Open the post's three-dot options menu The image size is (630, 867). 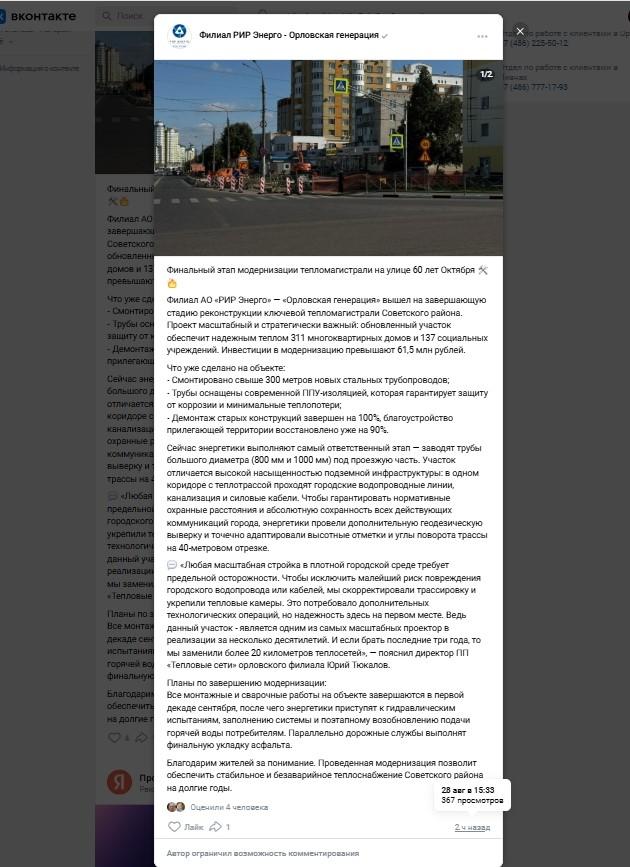[482, 36]
